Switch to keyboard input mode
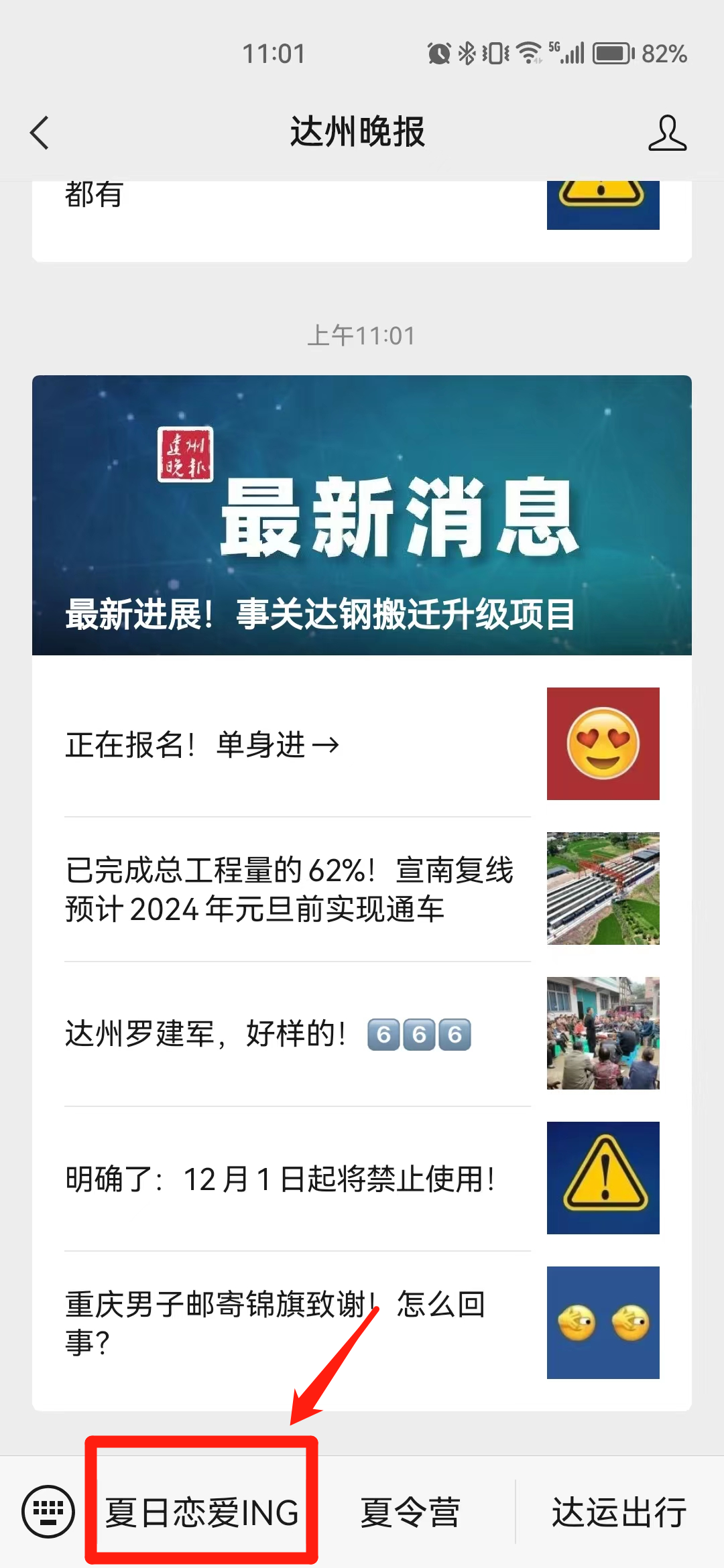The height and width of the screenshot is (1568, 724). (x=48, y=1512)
